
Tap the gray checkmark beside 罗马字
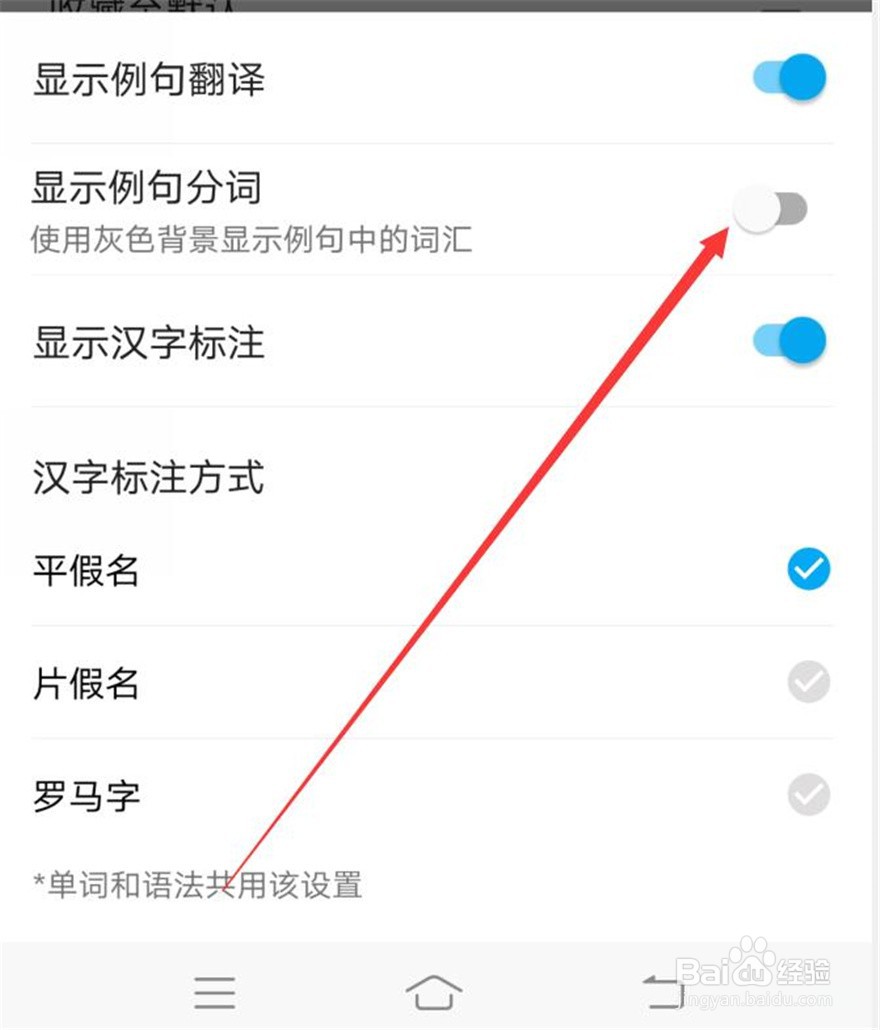click(808, 795)
